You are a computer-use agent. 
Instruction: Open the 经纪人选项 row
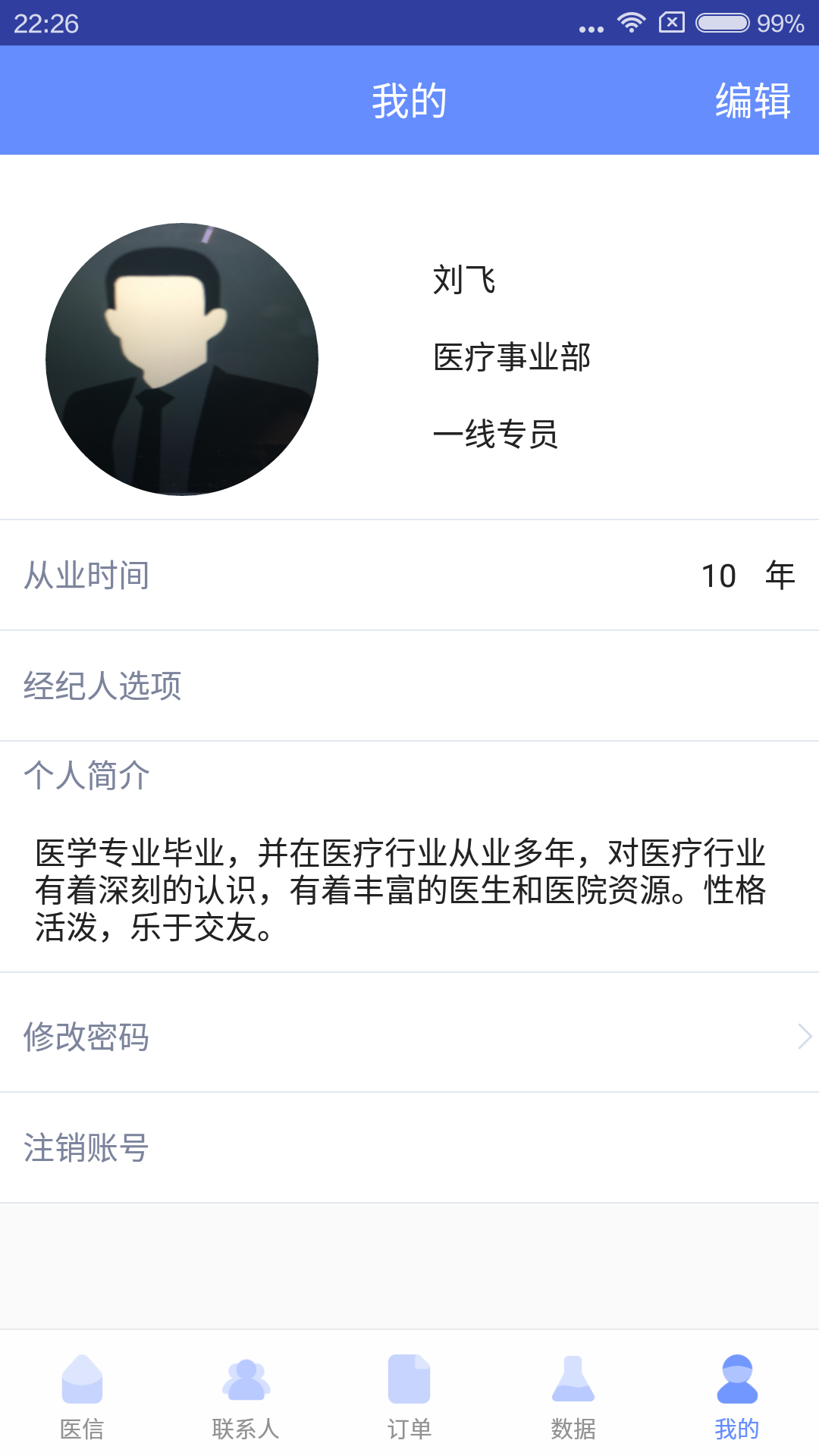(409, 686)
